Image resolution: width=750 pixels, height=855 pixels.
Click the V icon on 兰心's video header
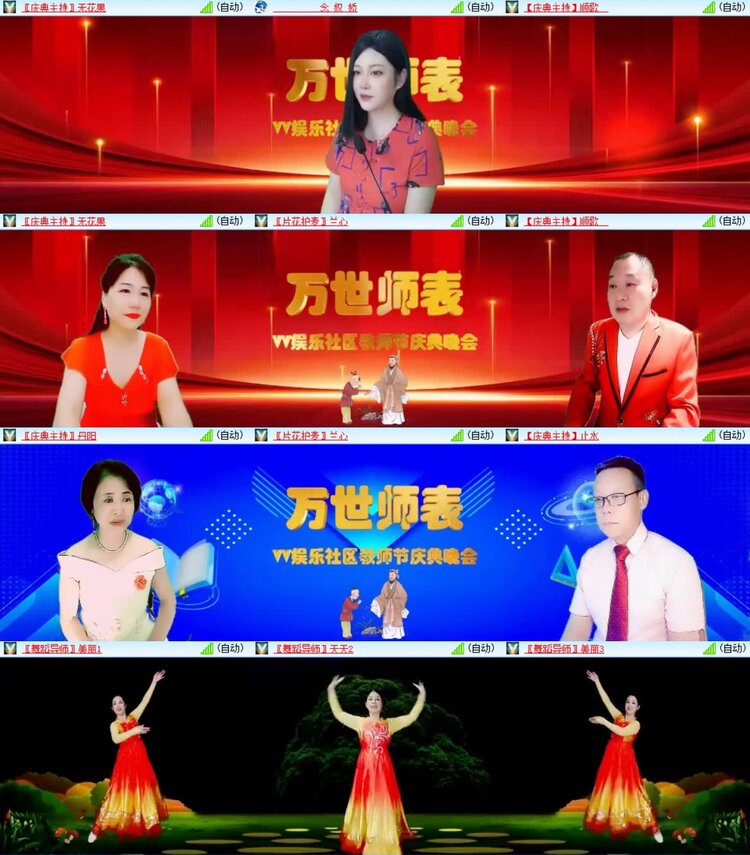[x=262, y=222]
